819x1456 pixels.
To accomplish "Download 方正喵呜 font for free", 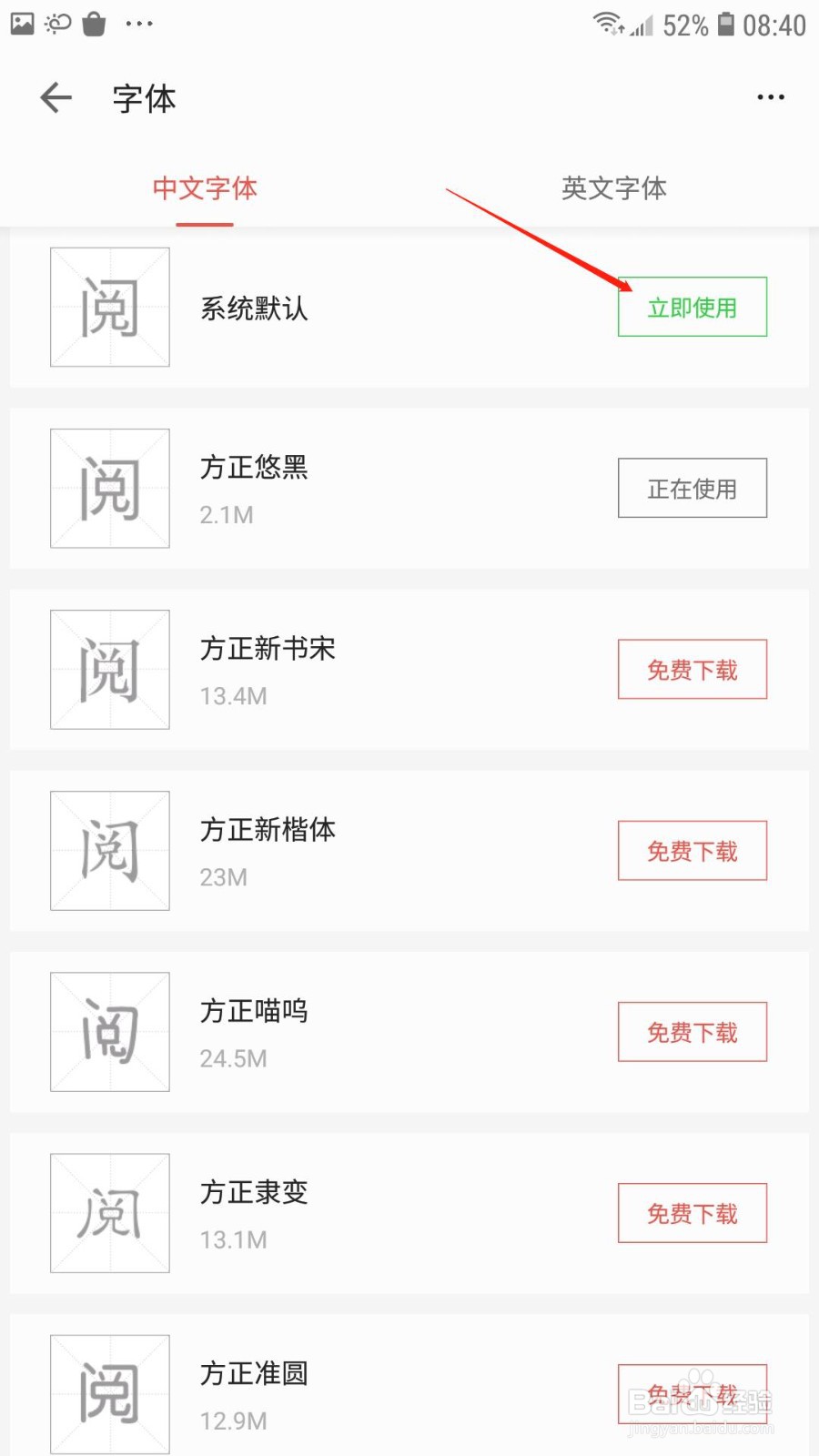I will click(x=693, y=1031).
